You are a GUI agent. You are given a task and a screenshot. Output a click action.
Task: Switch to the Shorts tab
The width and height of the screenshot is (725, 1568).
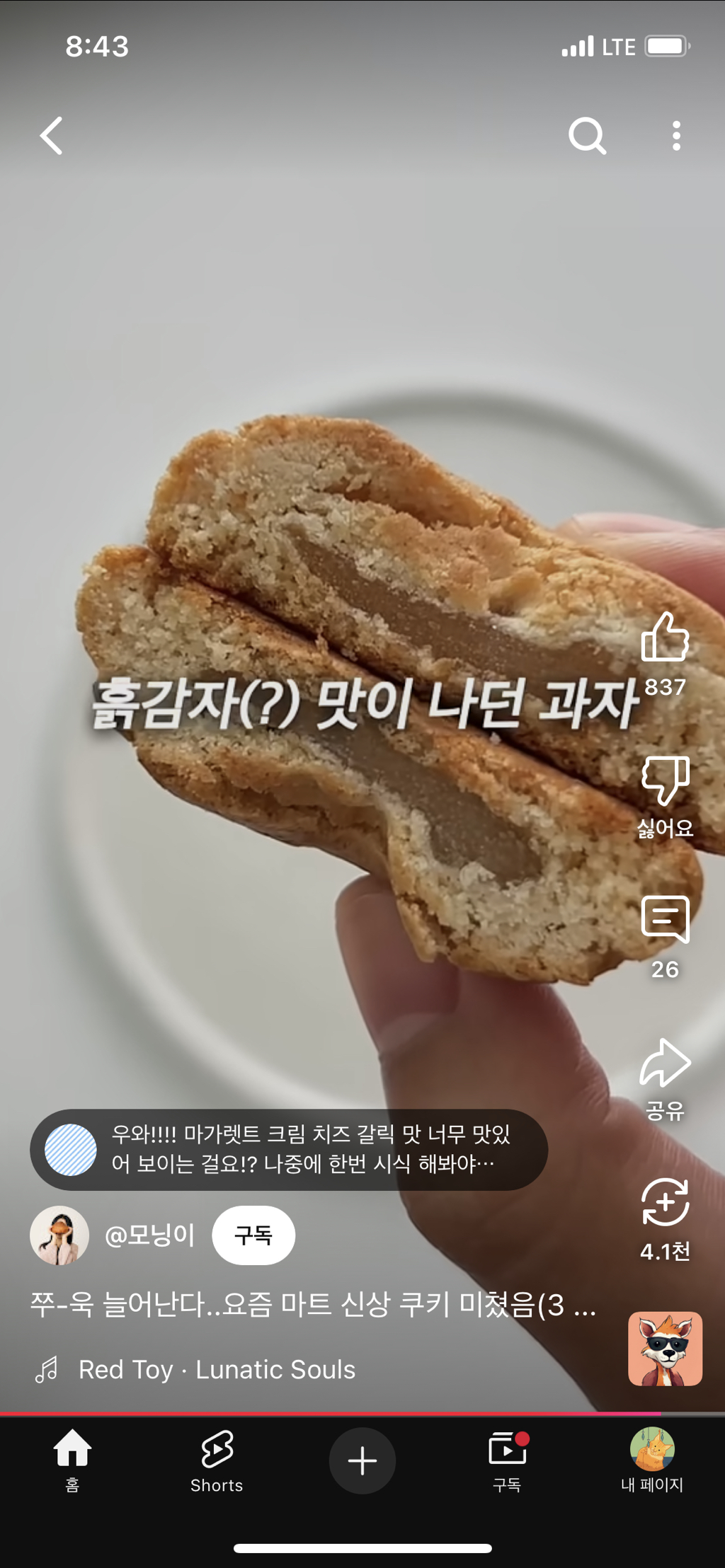pos(217,1460)
